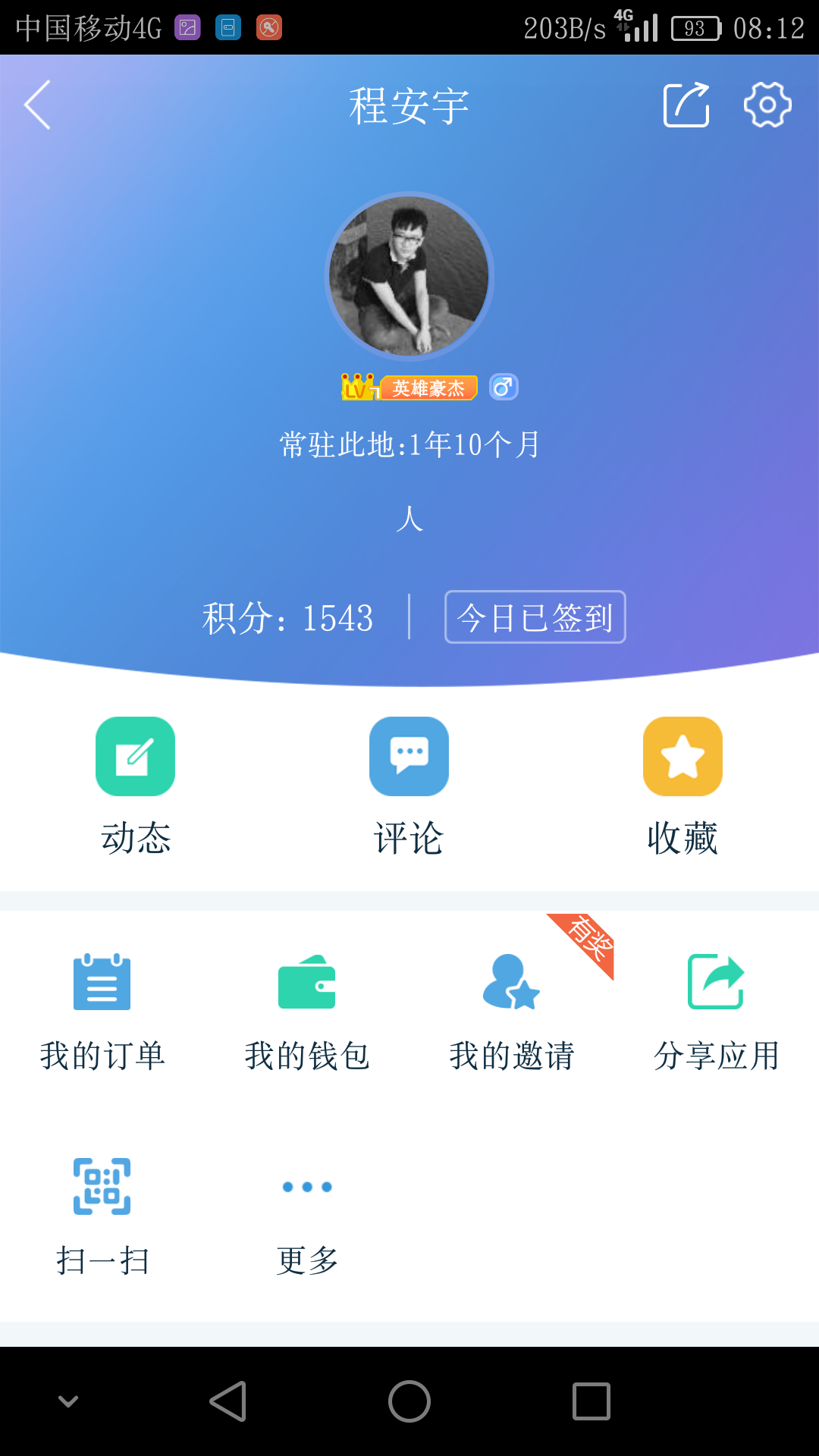This screenshot has width=819, height=1456.
Task: Tap the 英雄豪杰 level badge
Action: pyautogui.click(x=410, y=388)
